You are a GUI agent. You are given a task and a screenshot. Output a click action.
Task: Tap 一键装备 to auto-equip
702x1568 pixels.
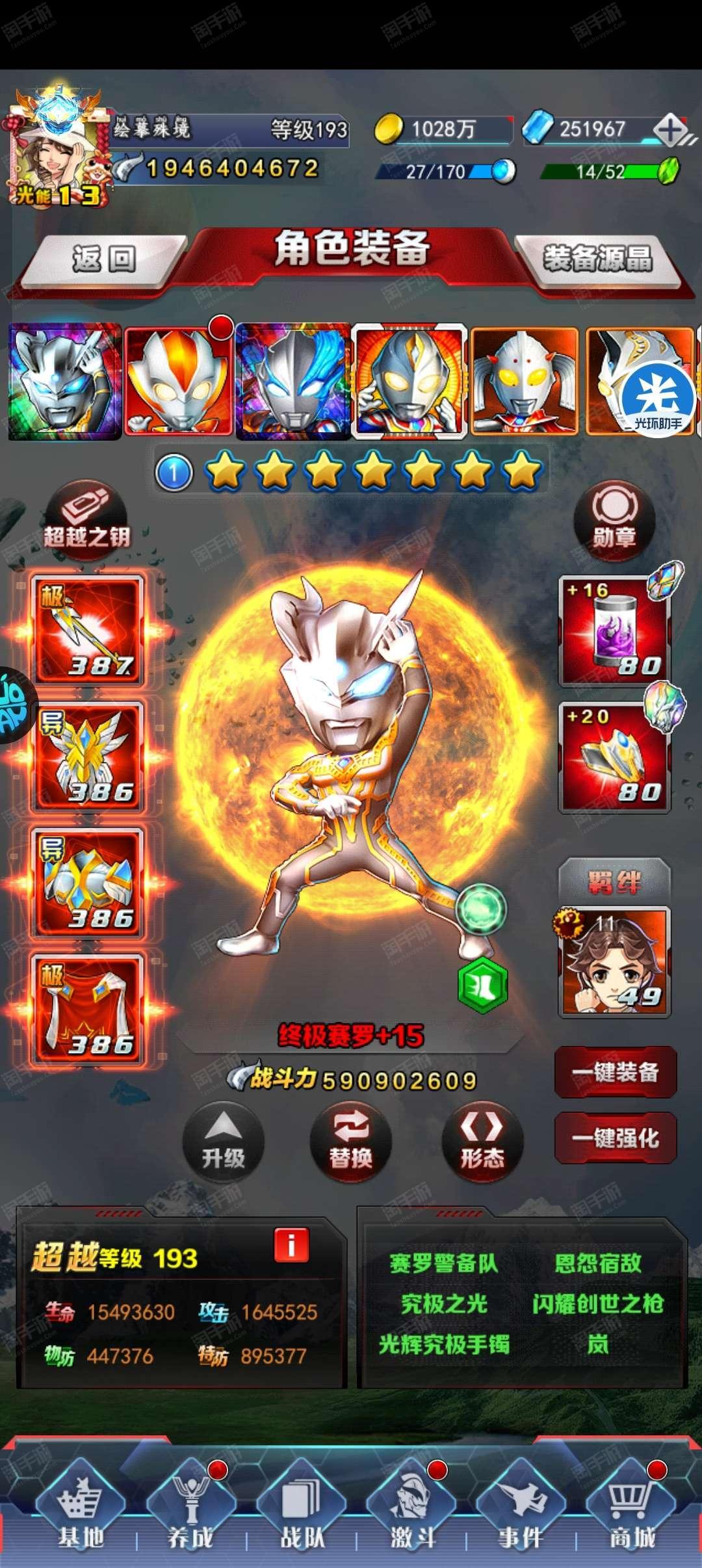(616, 1072)
